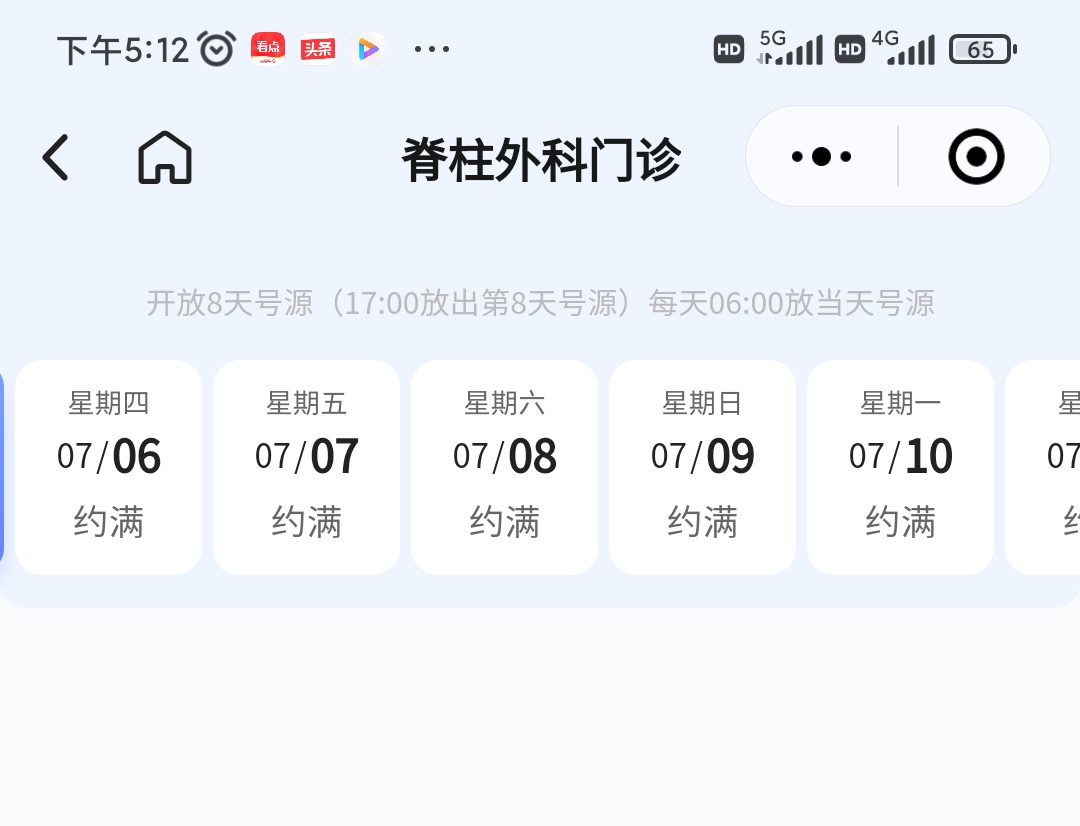
Task: Choose Saturday 07/08 appointment date
Action: (505, 467)
